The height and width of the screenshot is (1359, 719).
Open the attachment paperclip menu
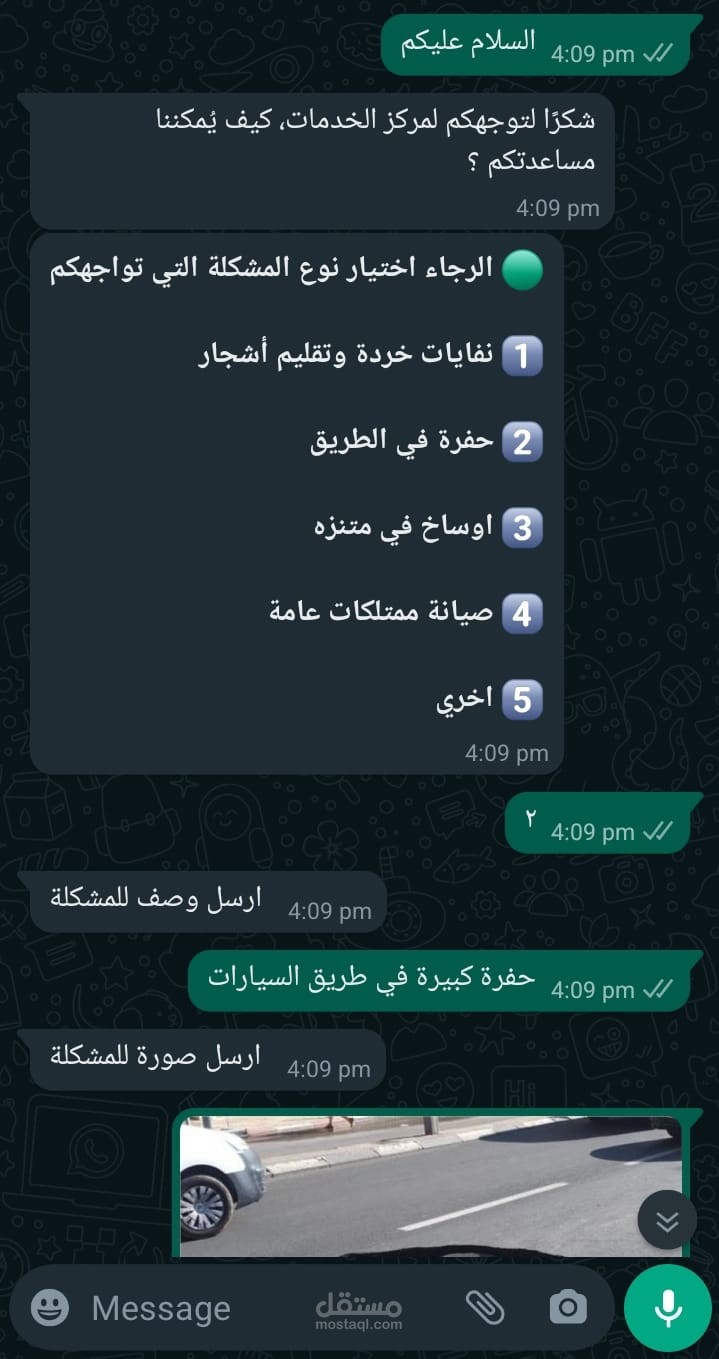[484, 1307]
